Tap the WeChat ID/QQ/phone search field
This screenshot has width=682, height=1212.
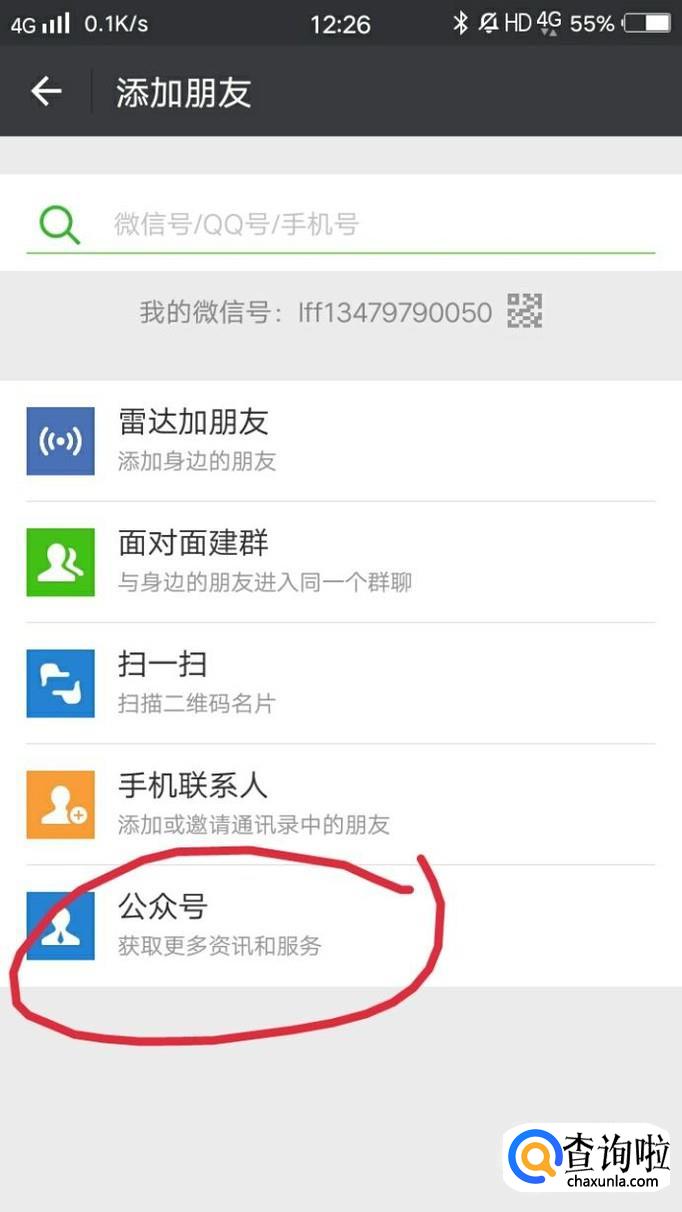pos(341,224)
